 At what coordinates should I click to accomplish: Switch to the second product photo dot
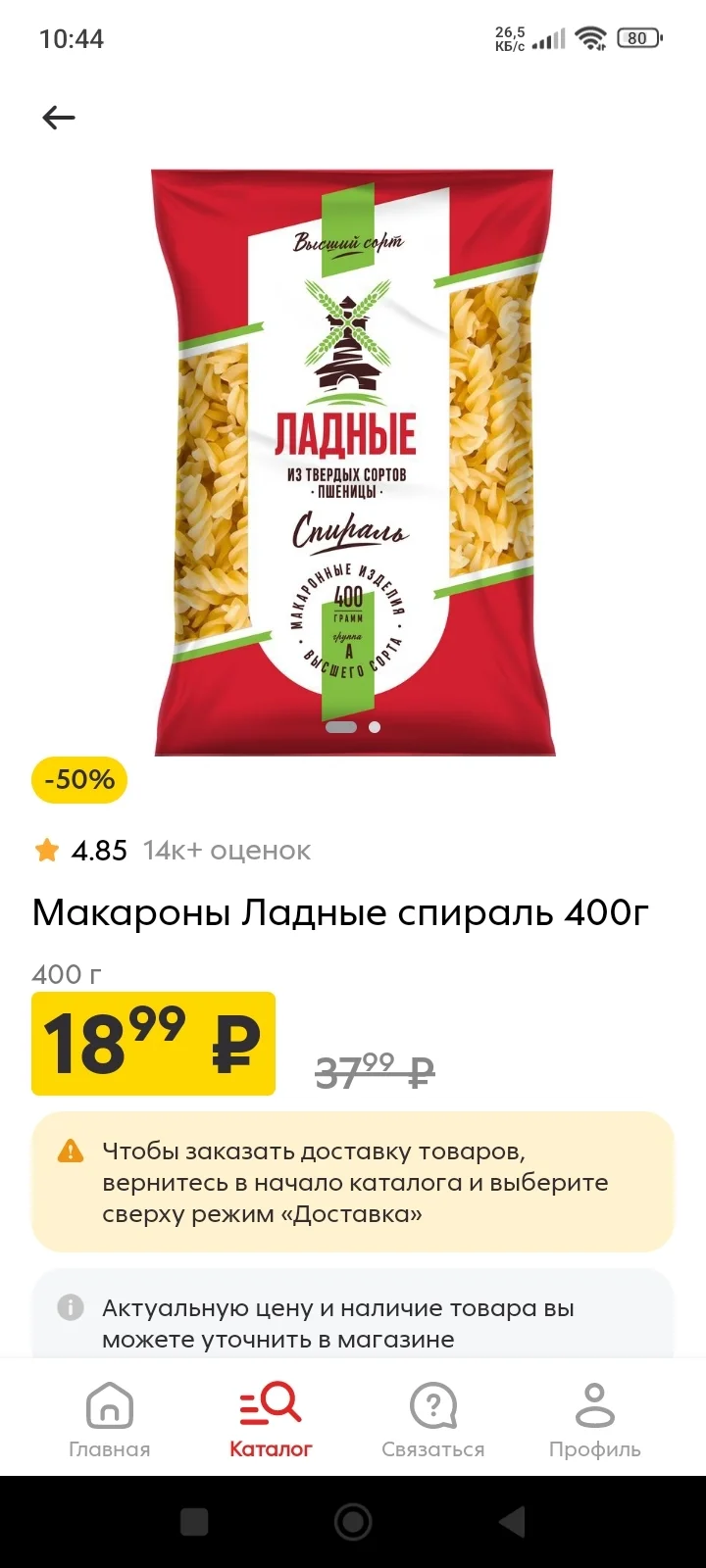pyautogui.click(x=375, y=727)
